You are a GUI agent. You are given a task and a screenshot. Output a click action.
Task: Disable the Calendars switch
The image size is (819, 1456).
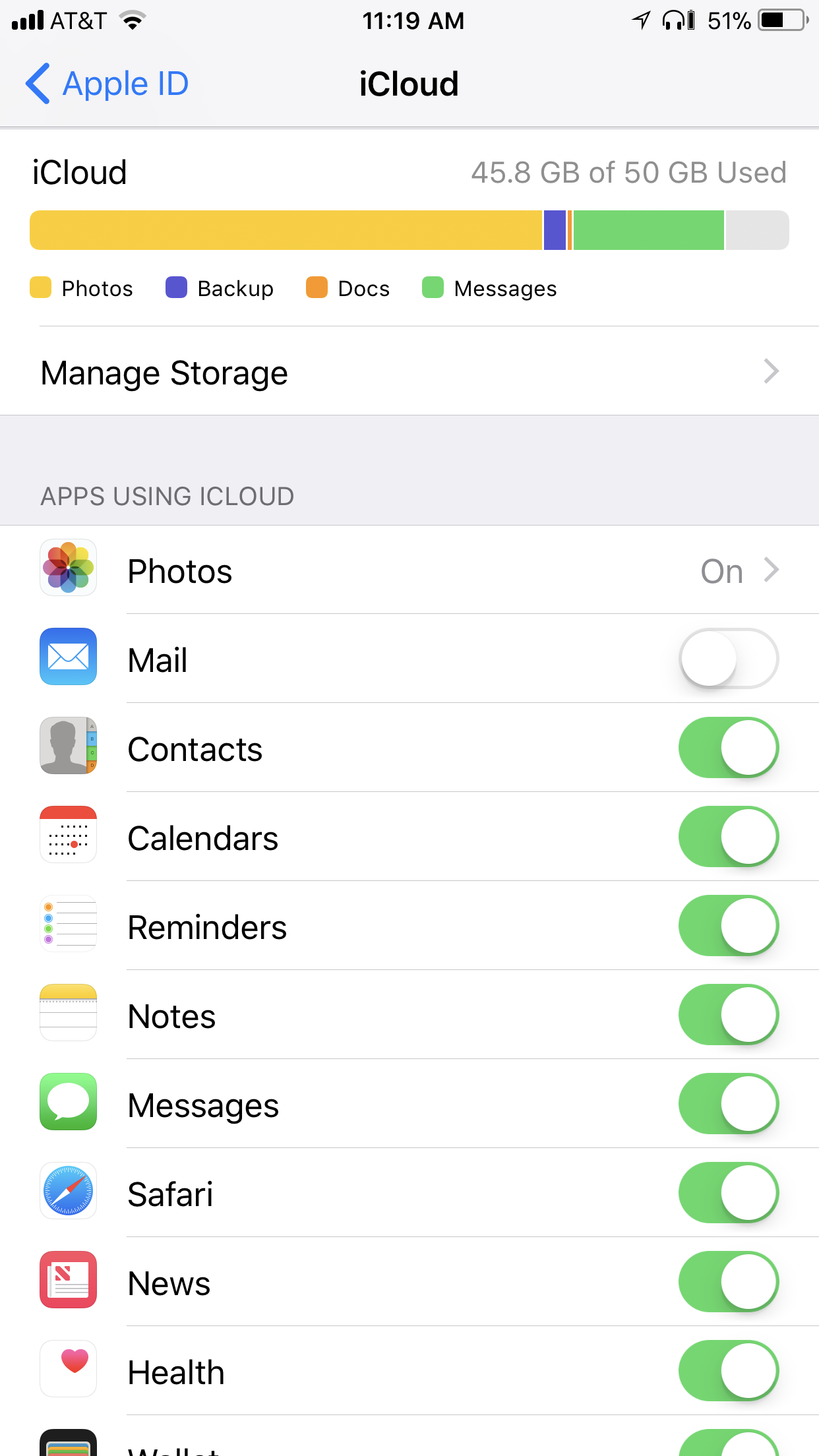[x=729, y=837]
